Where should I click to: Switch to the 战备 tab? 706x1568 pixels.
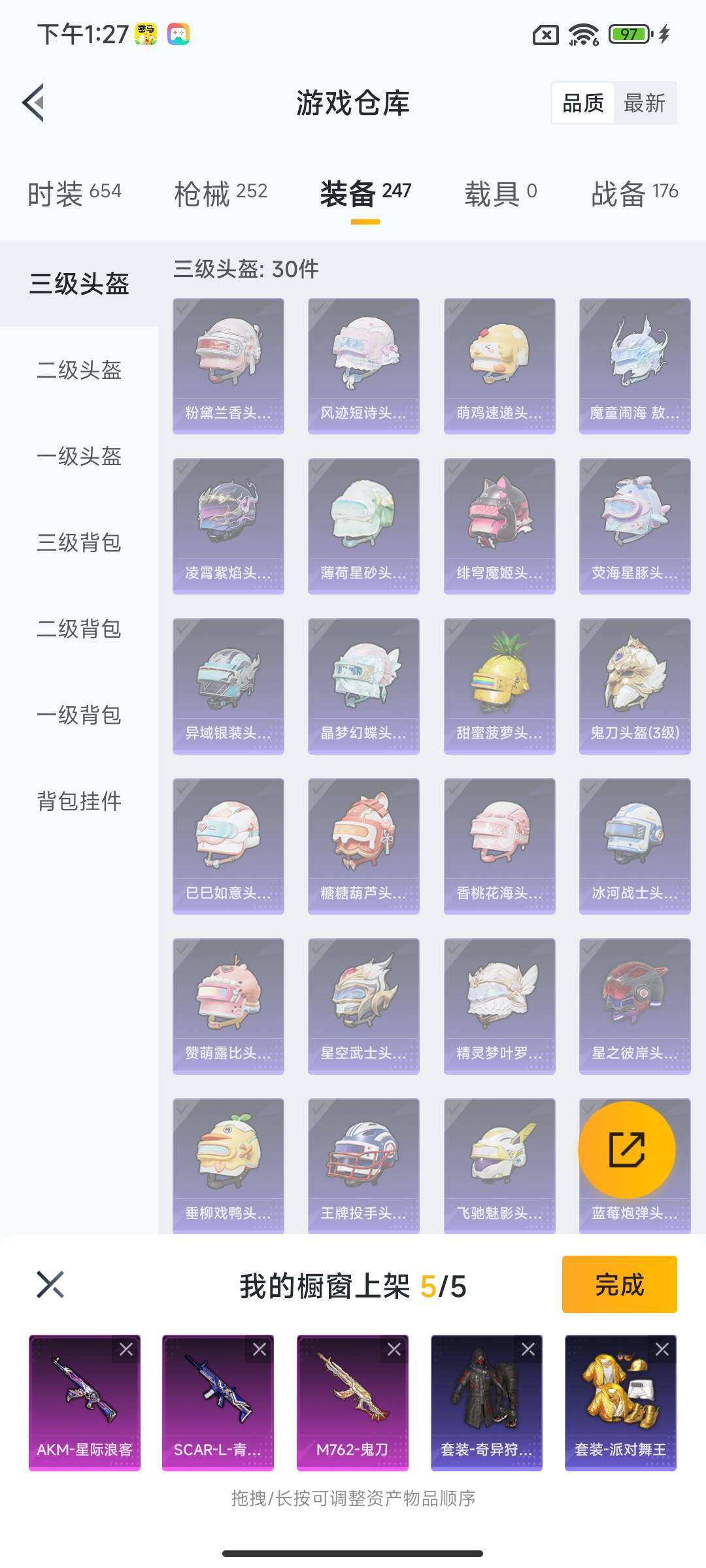click(633, 193)
